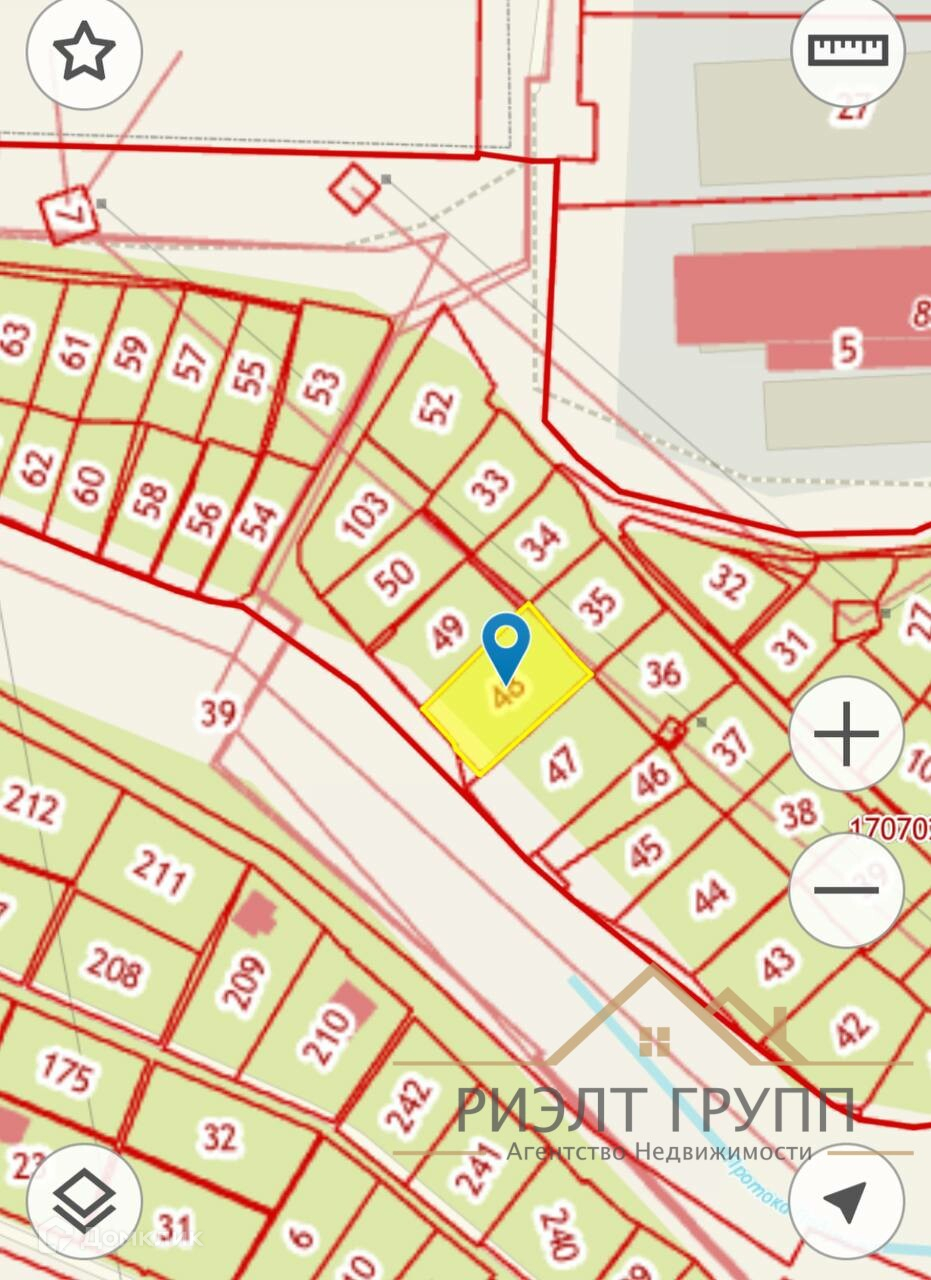This screenshot has height=1280, width=931.
Task: Open the ruler measurement tool
Action: tap(848, 49)
